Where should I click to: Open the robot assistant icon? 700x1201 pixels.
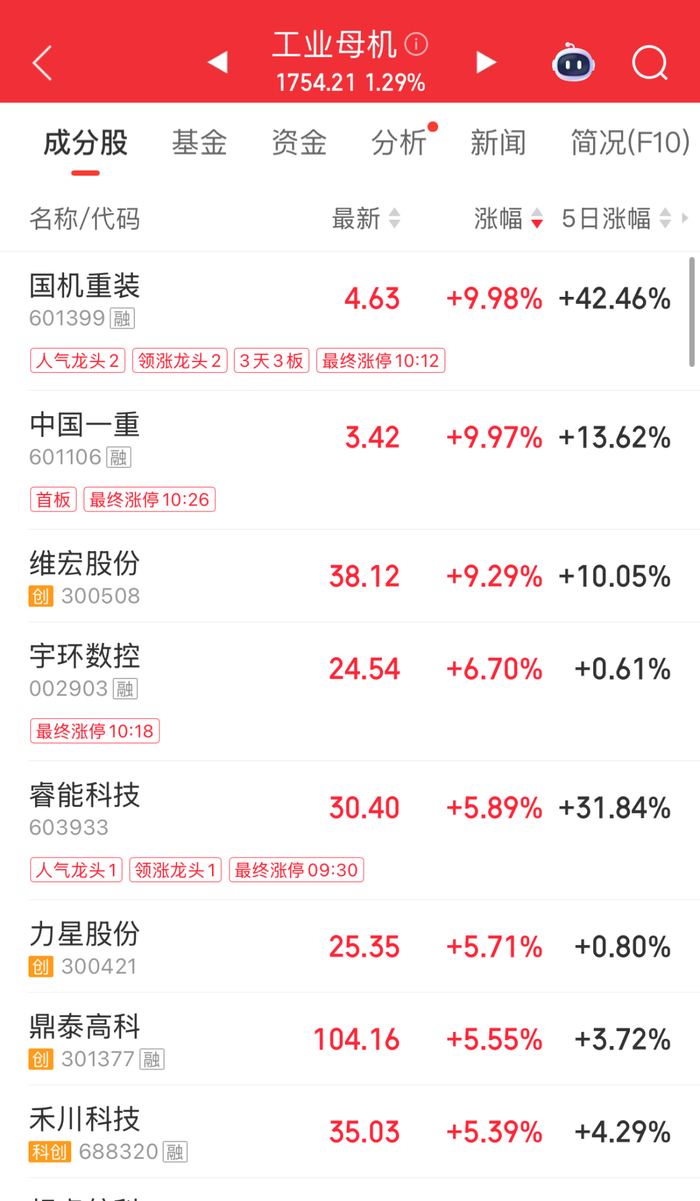(x=573, y=63)
